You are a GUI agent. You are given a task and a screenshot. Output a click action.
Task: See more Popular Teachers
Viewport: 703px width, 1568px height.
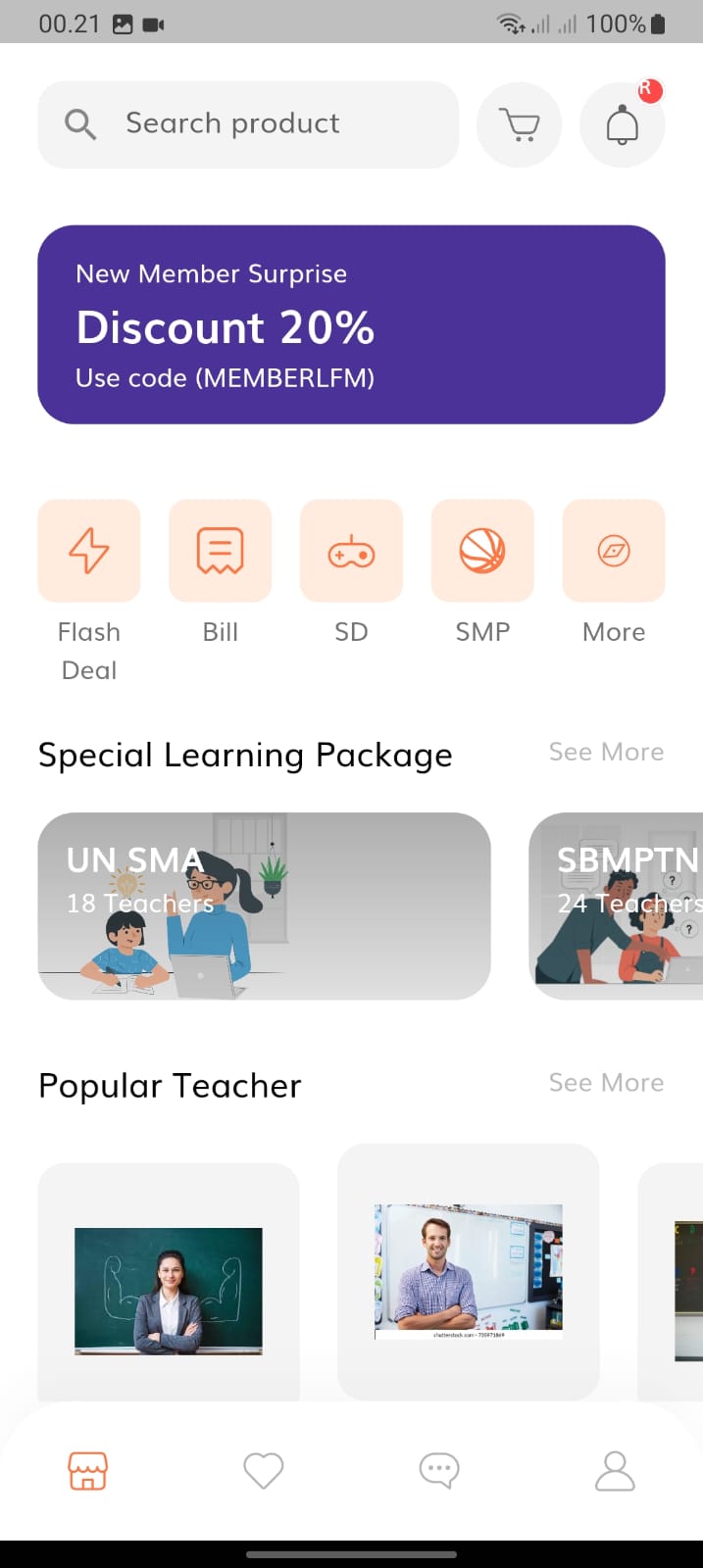tap(606, 1083)
